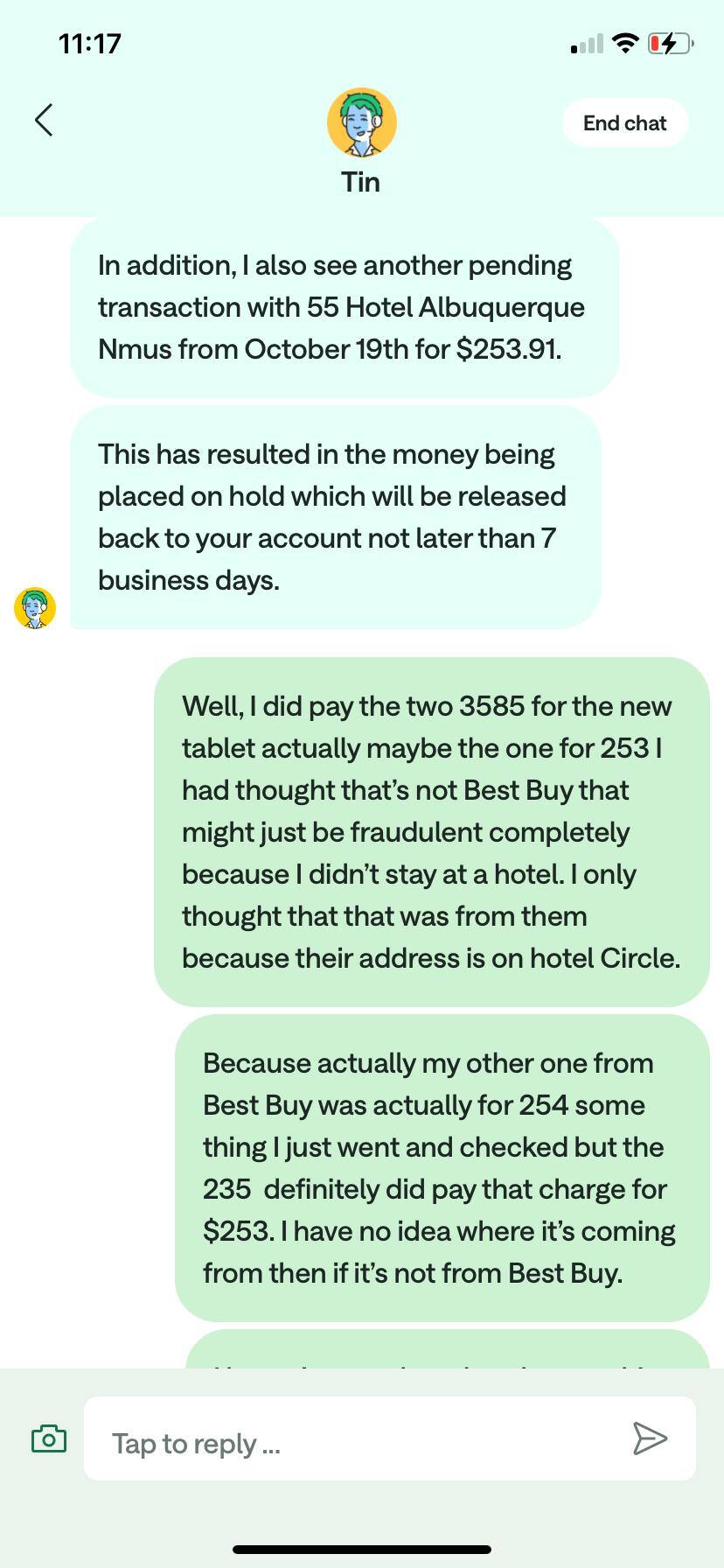Tap the Wi-Fi indicator in the status bar
This screenshot has width=724, height=1568.
(623, 42)
